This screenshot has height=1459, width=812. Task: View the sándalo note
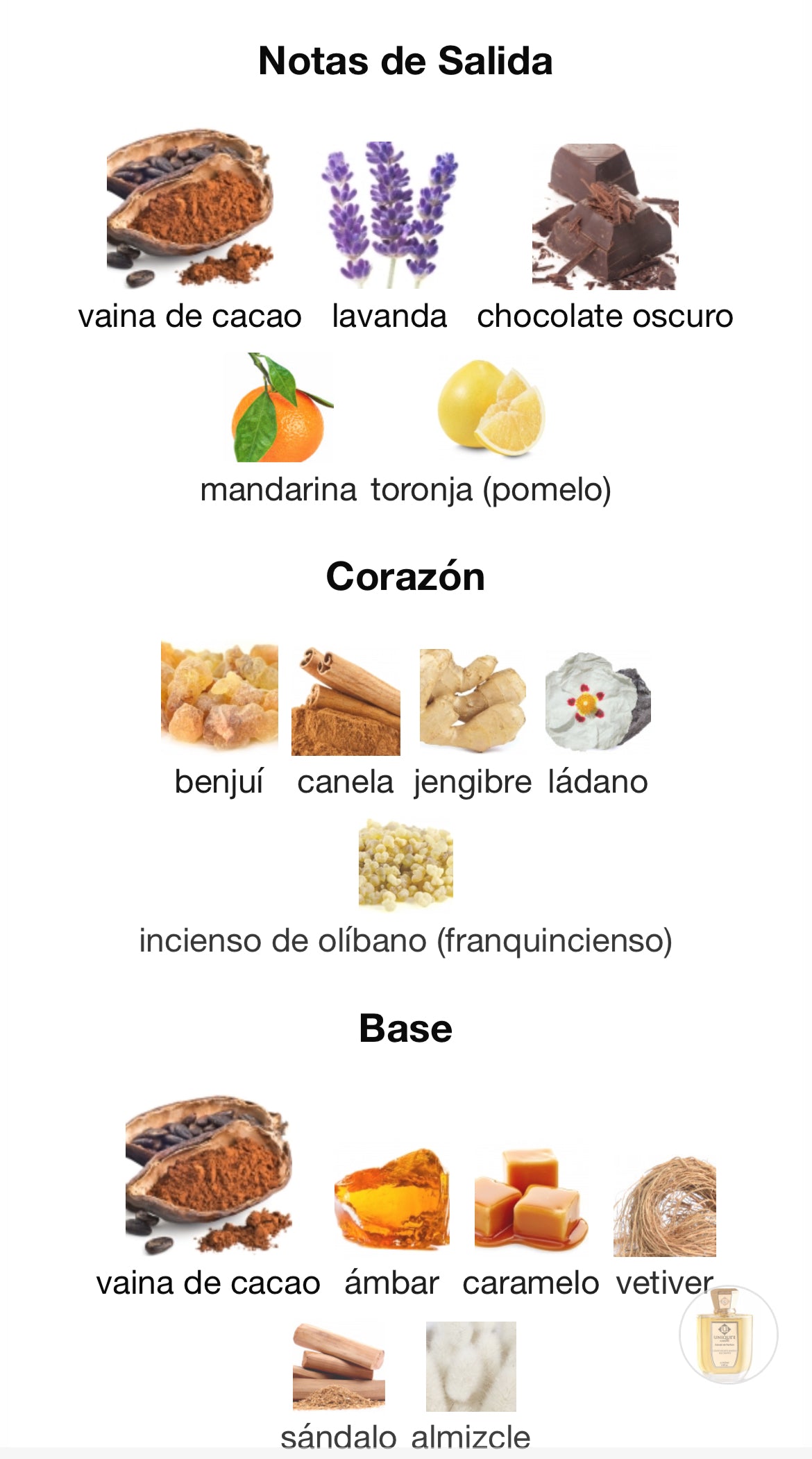point(339,1367)
